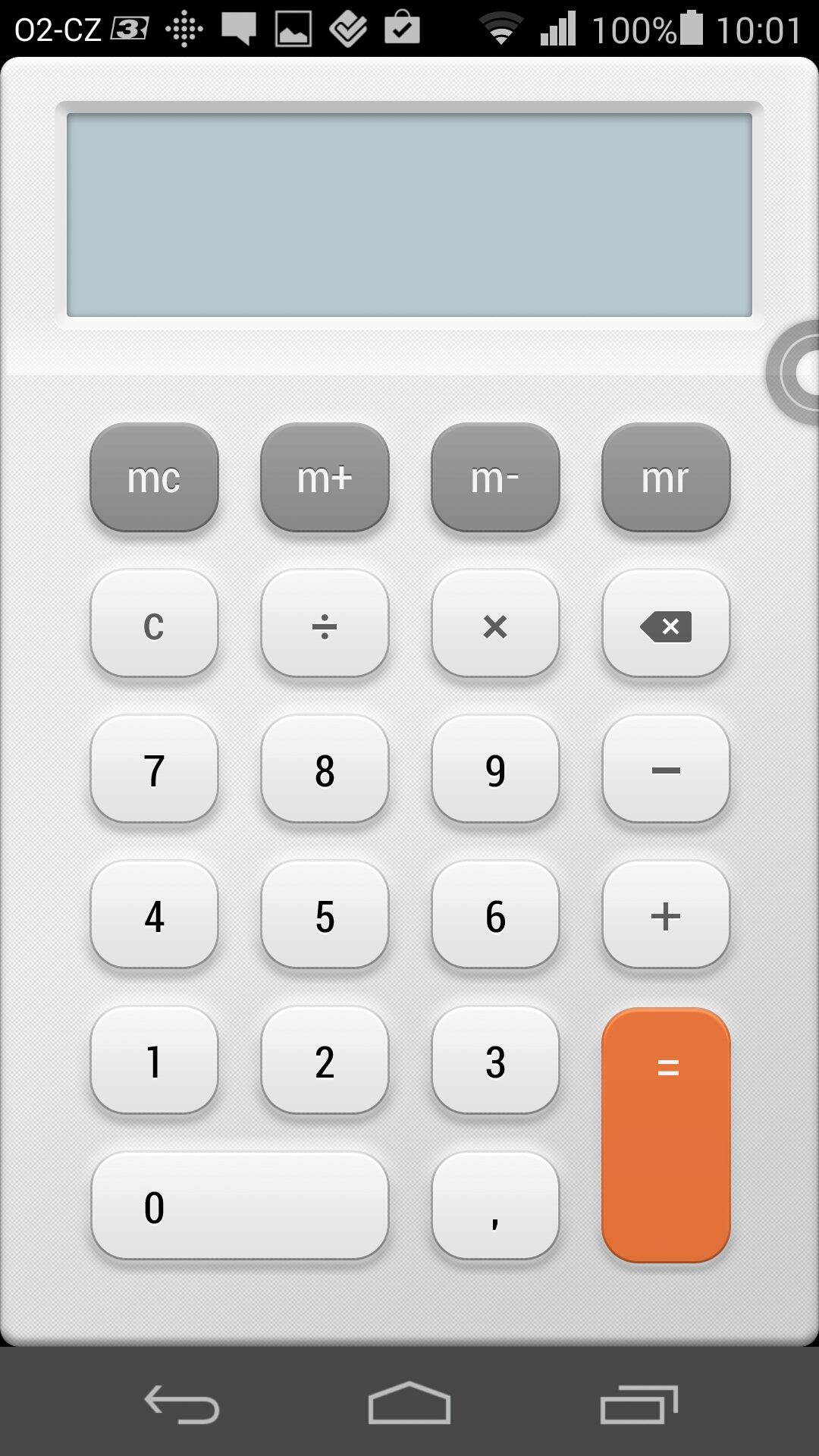The height and width of the screenshot is (1456, 819).
Task: Select the plus operator
Action: point(666,915)
